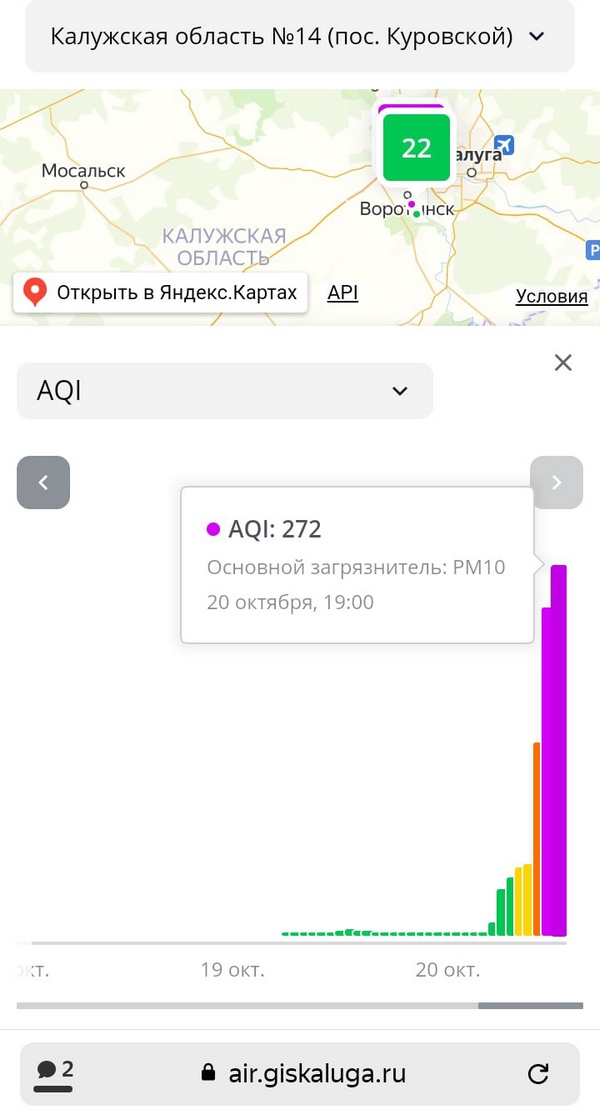
Task: Open the map in Яндекс.Картах
Action: (x=161, y=293)
